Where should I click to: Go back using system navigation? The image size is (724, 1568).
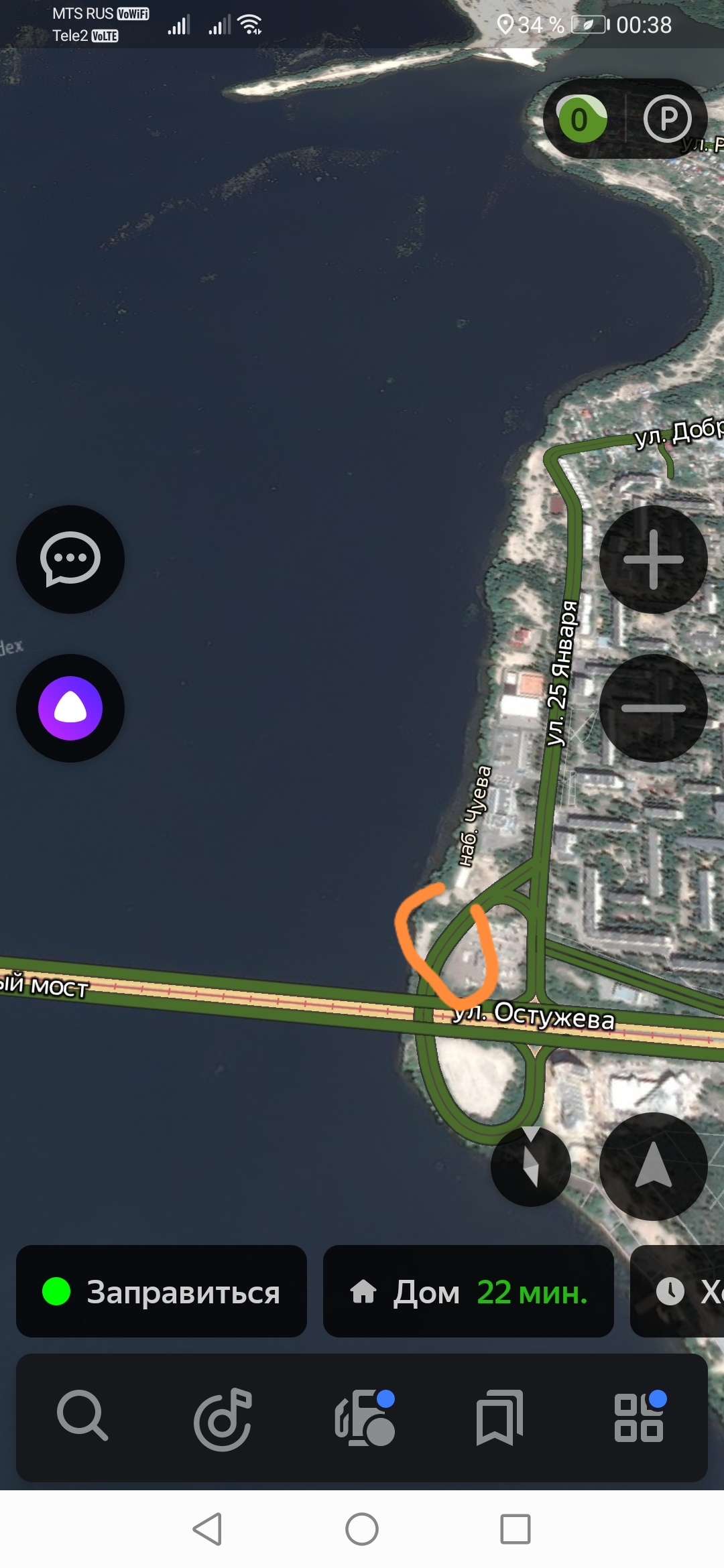pos(207,1529)
